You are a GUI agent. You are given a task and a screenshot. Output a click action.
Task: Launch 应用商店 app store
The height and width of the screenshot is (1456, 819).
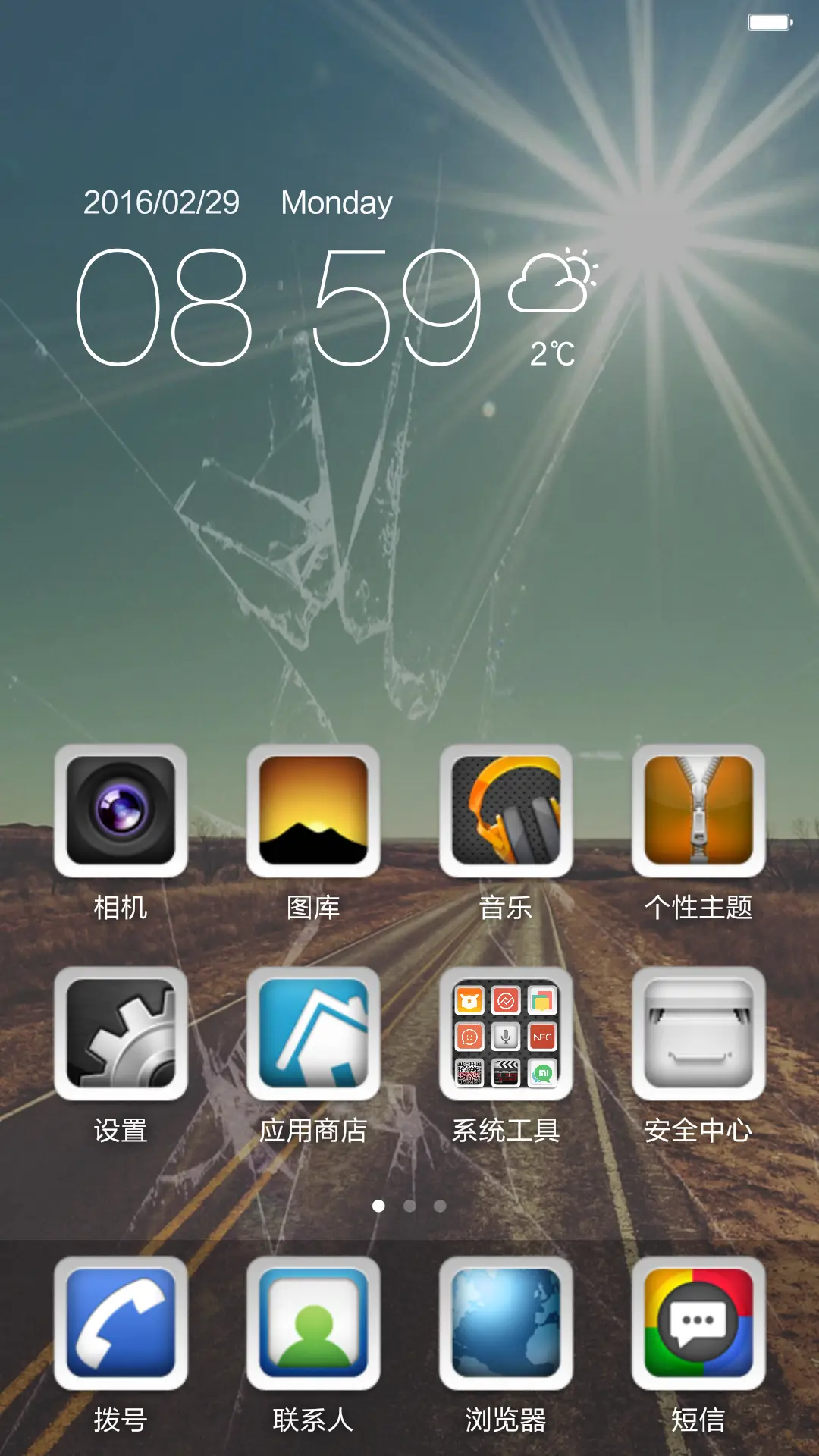click(313, 1033)
